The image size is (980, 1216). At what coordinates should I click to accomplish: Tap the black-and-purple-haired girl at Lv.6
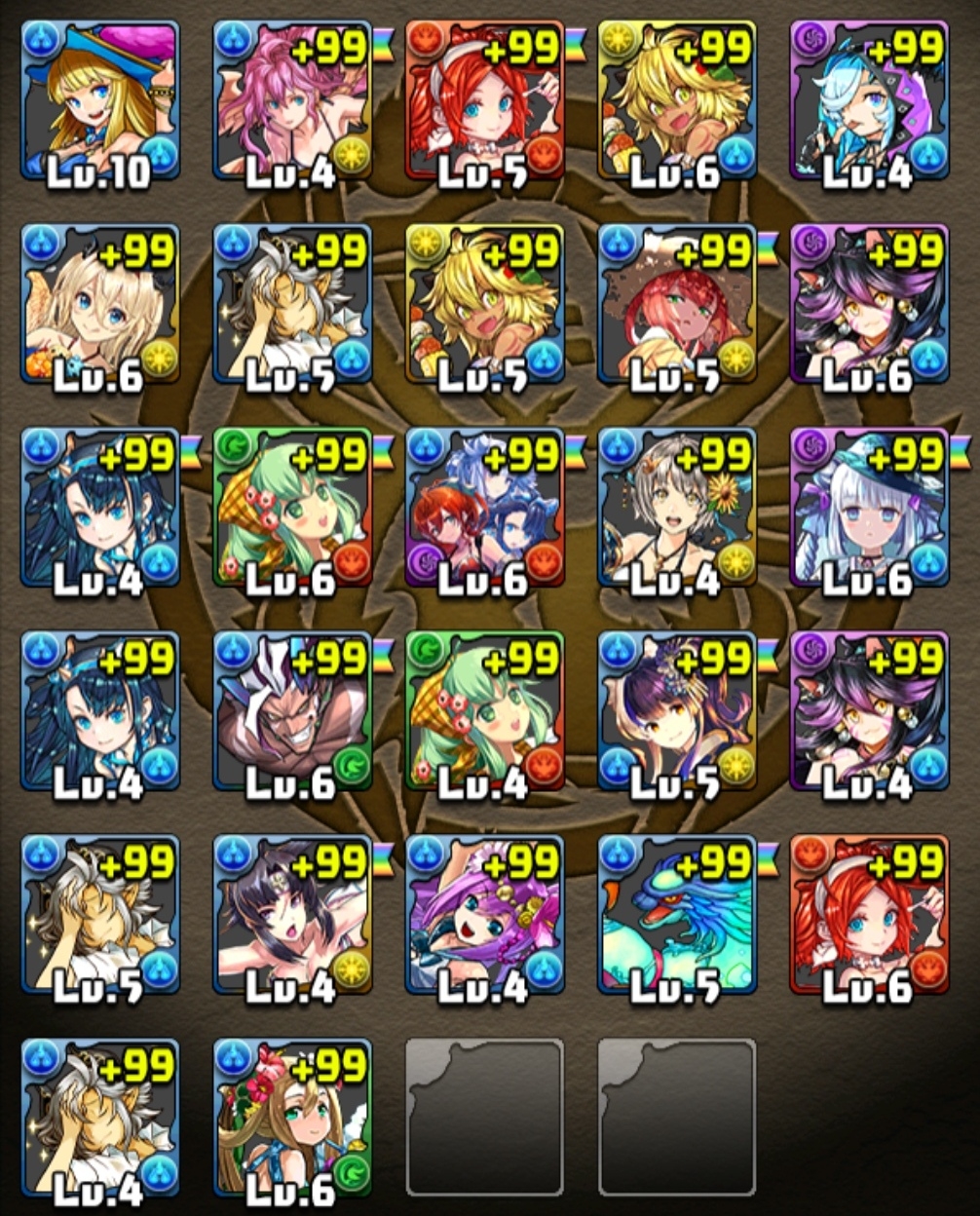point(869,304)
